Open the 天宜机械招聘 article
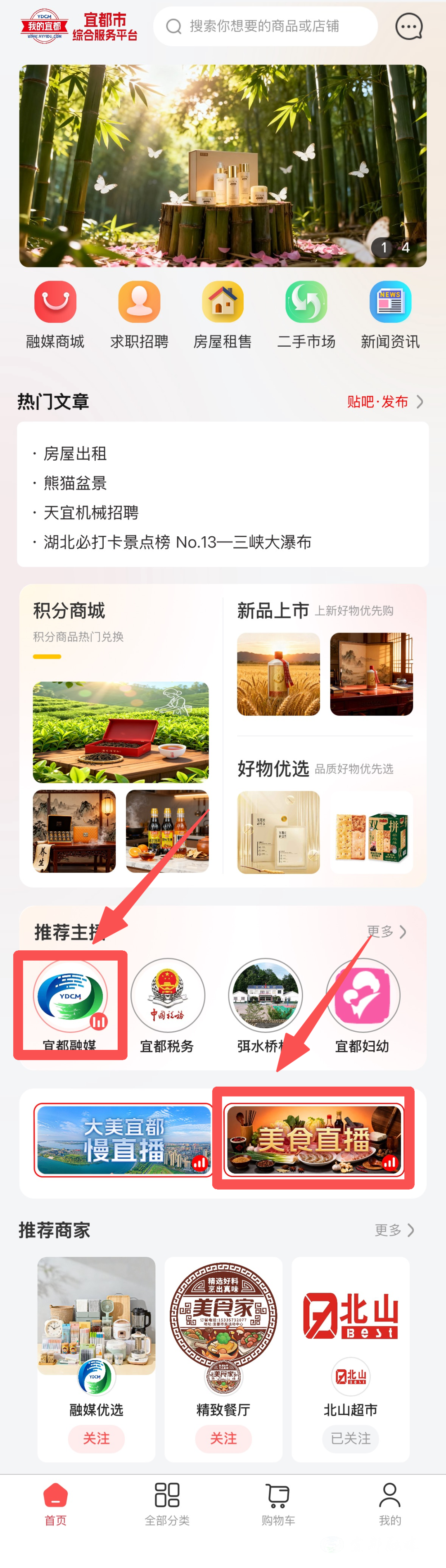 [91, 512]
